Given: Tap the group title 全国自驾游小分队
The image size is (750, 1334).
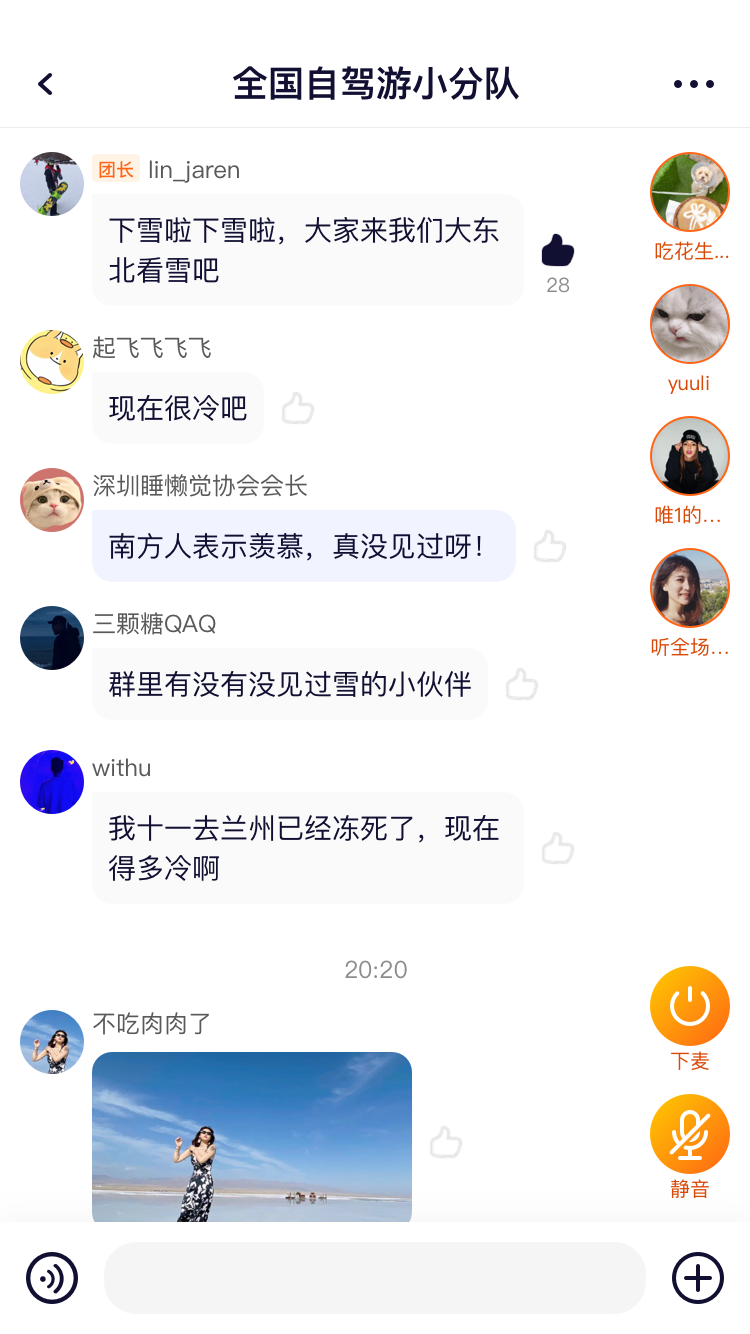Looking at the screenshot, I should tap(375, 84).
